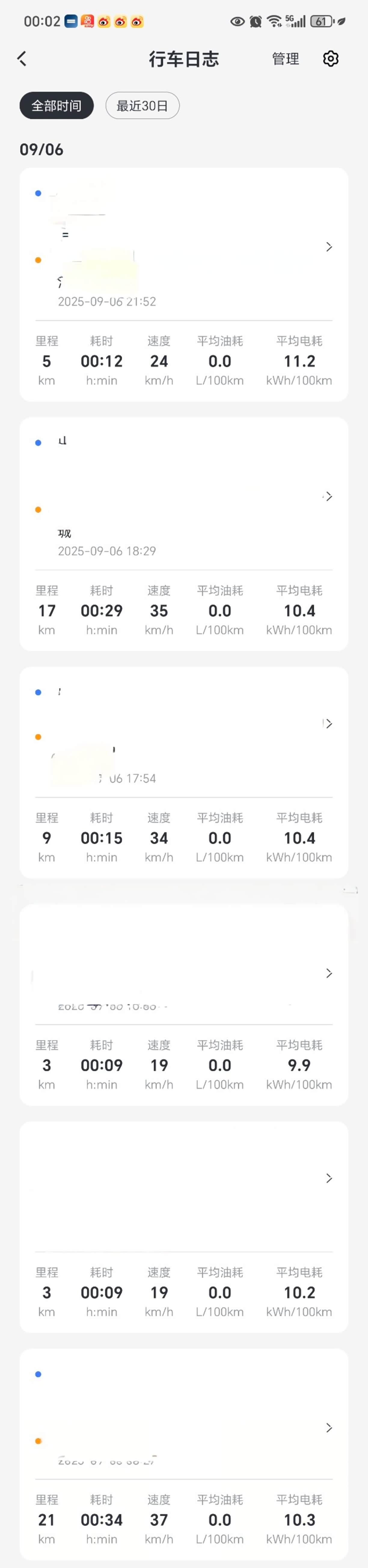Open the 3 km trip with 10.2 kWh/100km

(328, 1178)
